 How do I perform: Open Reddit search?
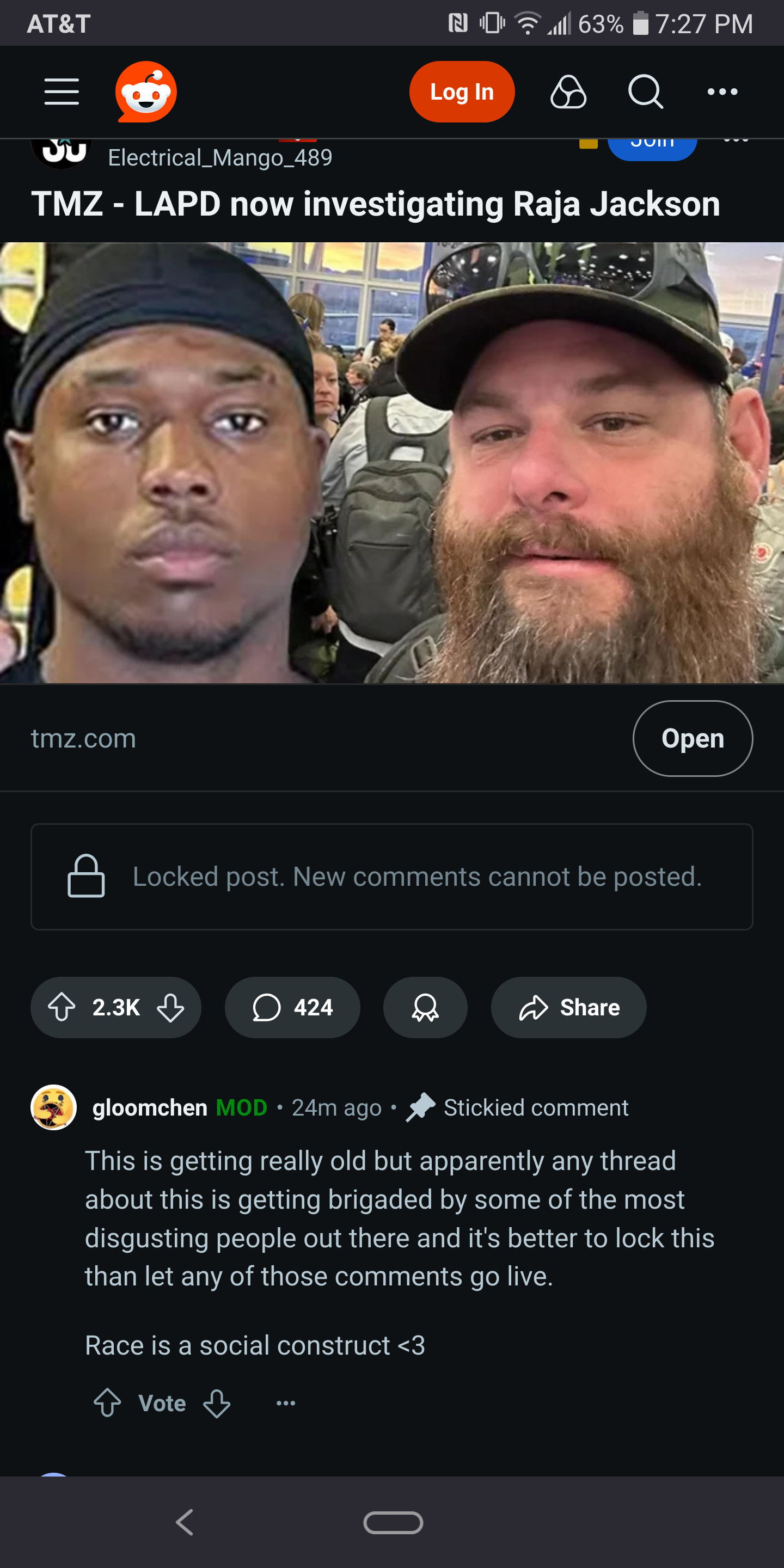(x=645, y=92)
